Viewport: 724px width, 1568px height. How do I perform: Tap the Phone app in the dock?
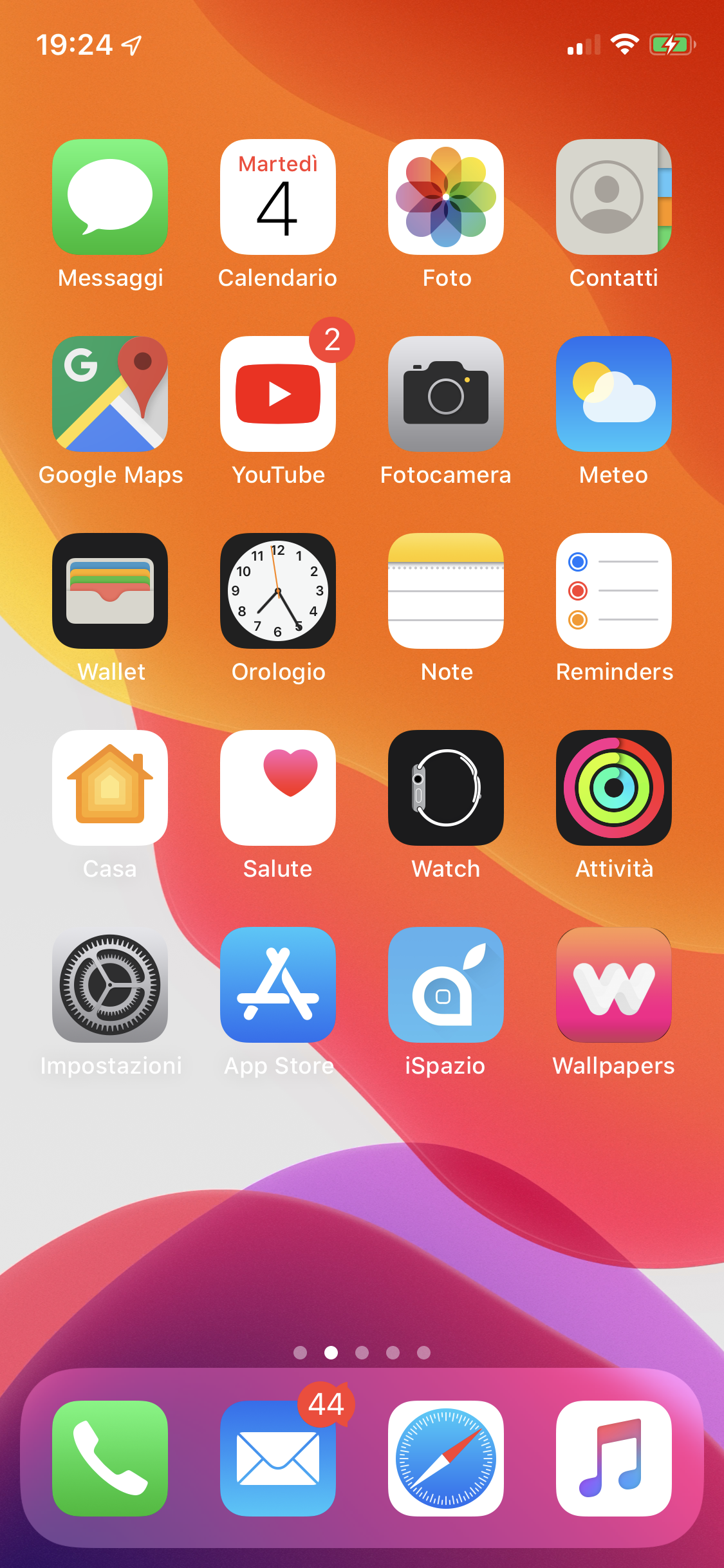[110, 1459]
